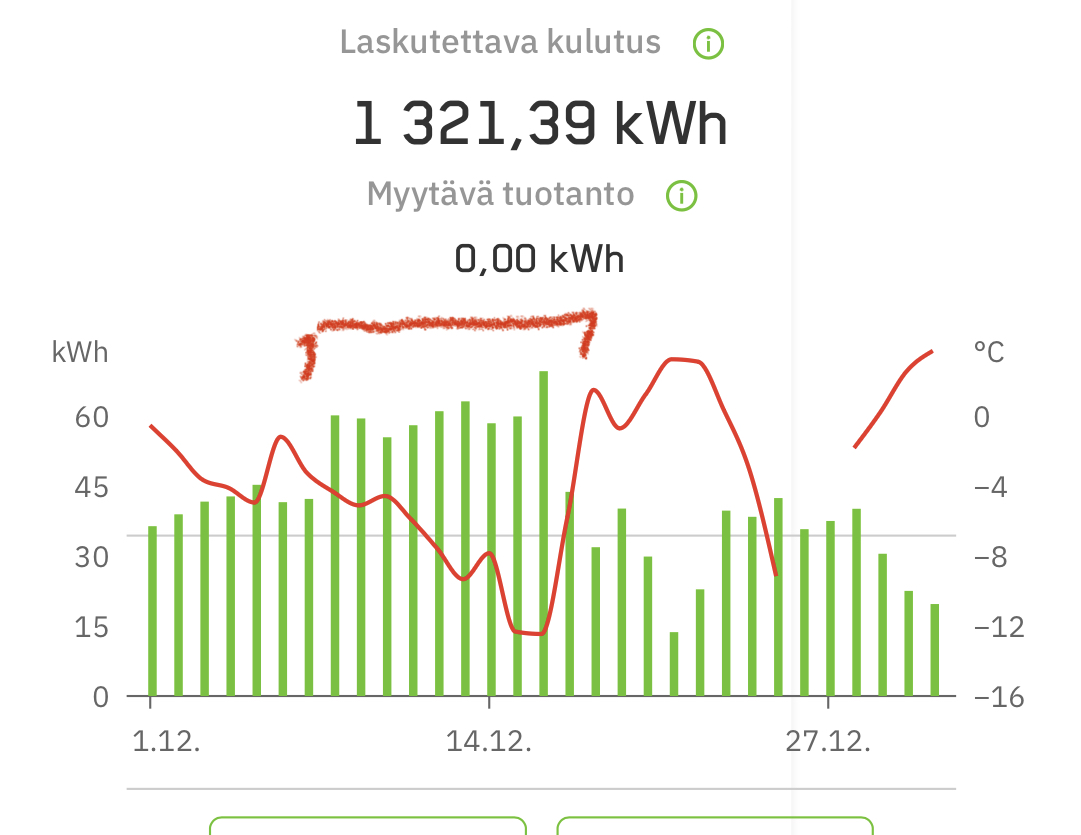Open info icon beside Laskutettava kulutus
This screenshot has height=835, width=1081.
[x=708, y=44]
